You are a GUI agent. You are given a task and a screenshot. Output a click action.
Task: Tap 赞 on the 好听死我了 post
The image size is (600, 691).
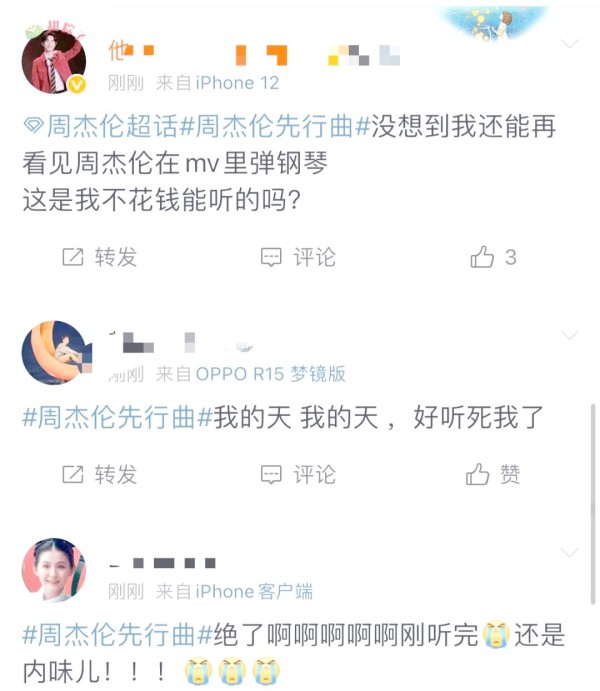pyautogui.click(x=493, y=474)
